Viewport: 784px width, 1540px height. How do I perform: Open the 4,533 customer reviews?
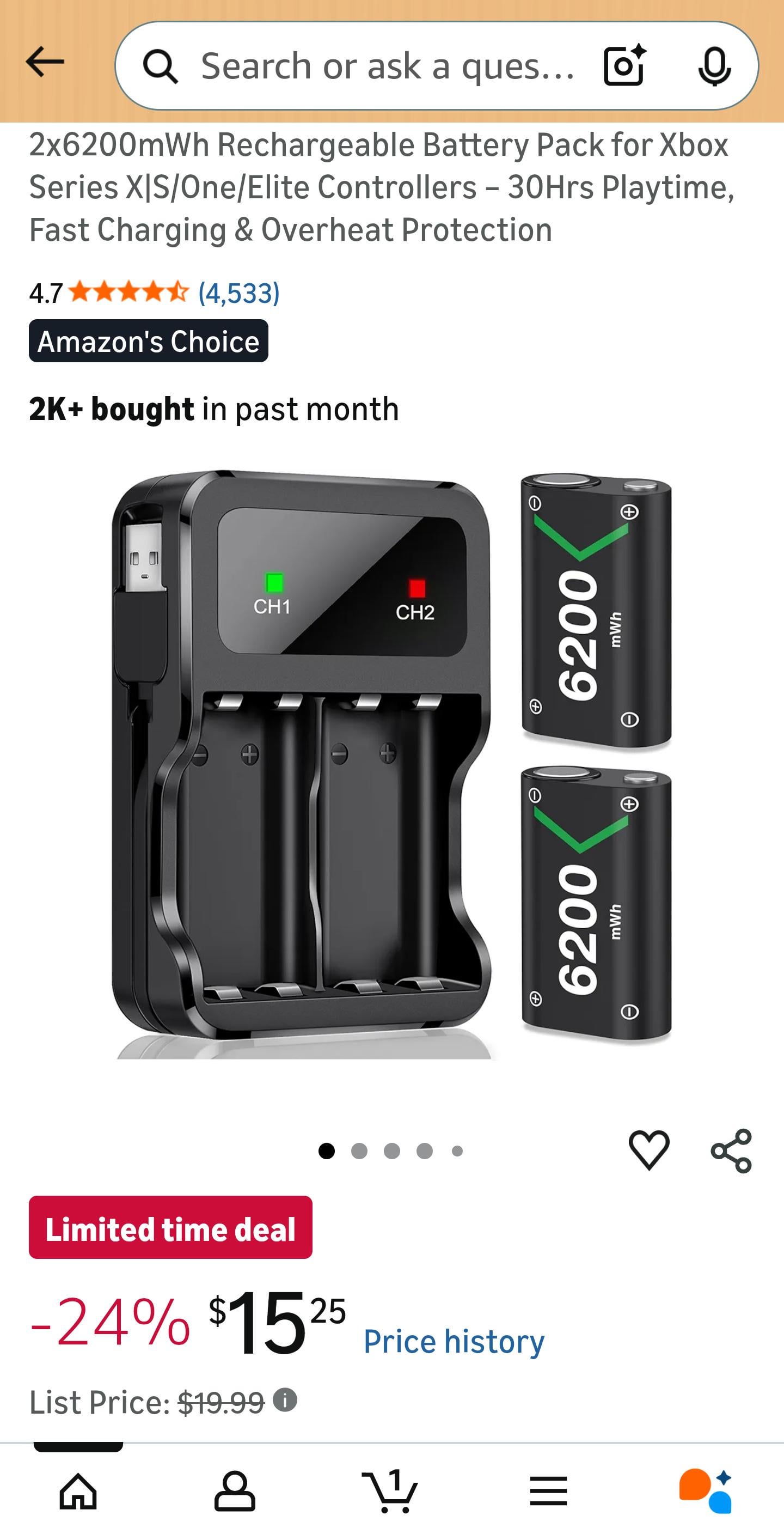click(238, 293)
